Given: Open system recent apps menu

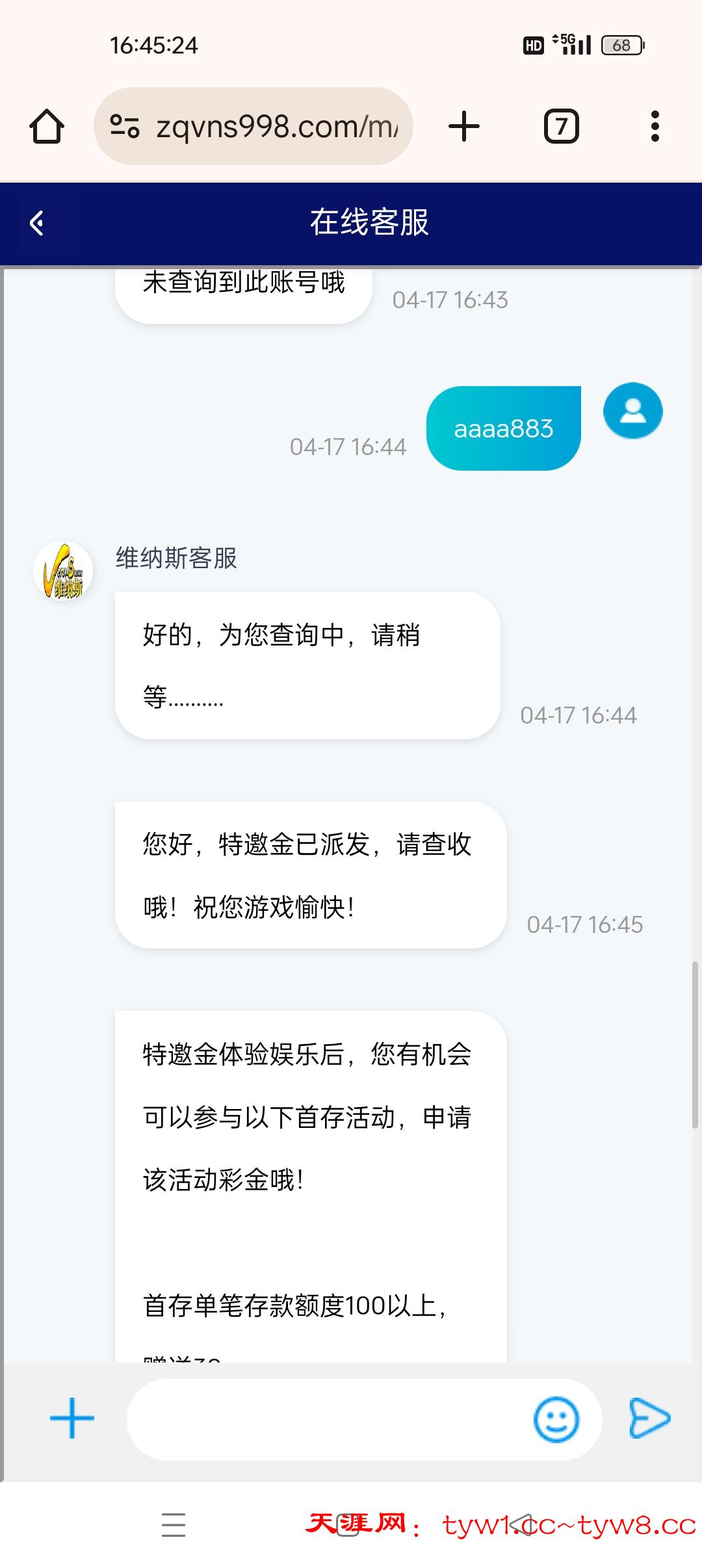Looking at the screenshot, I should tap(174, 1524).
